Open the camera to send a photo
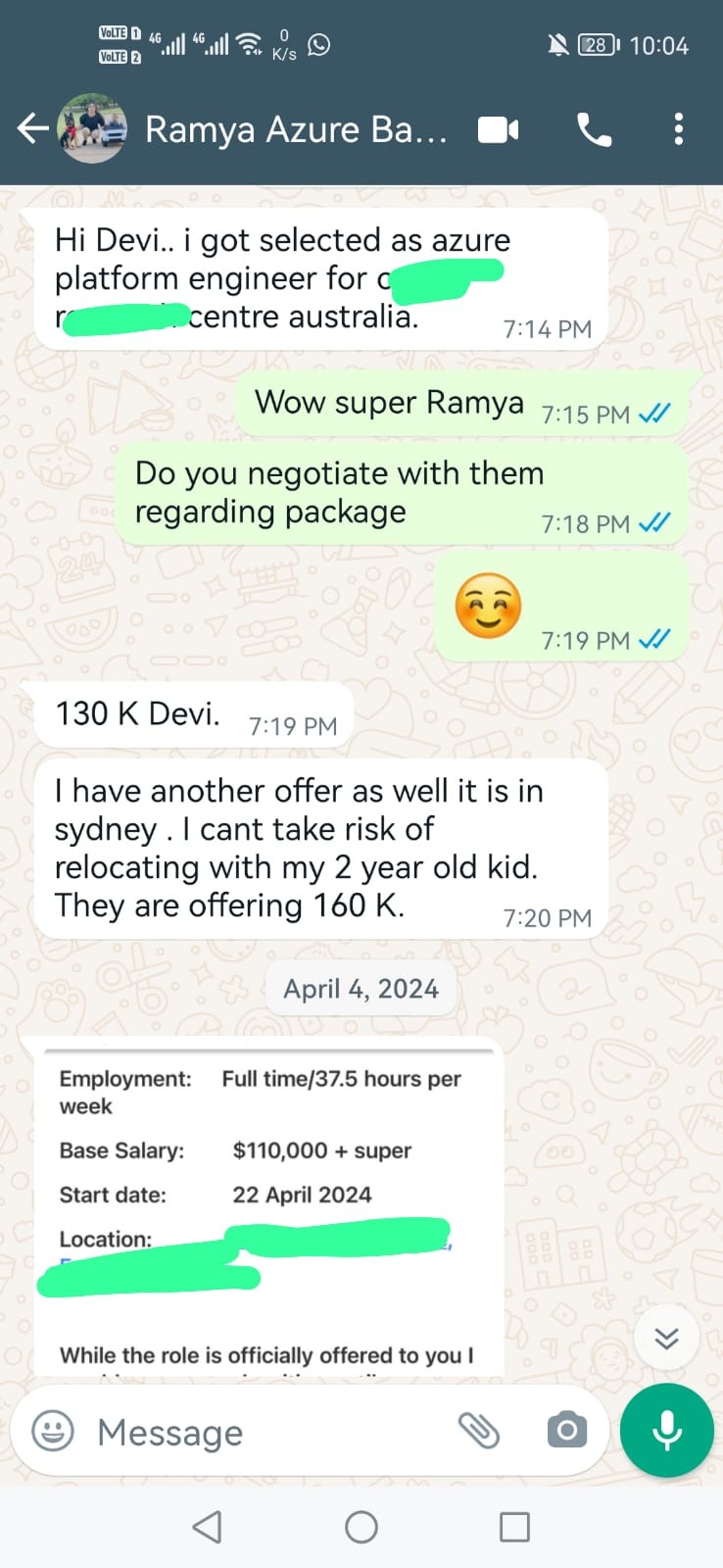 click(x=567, y=1431)
